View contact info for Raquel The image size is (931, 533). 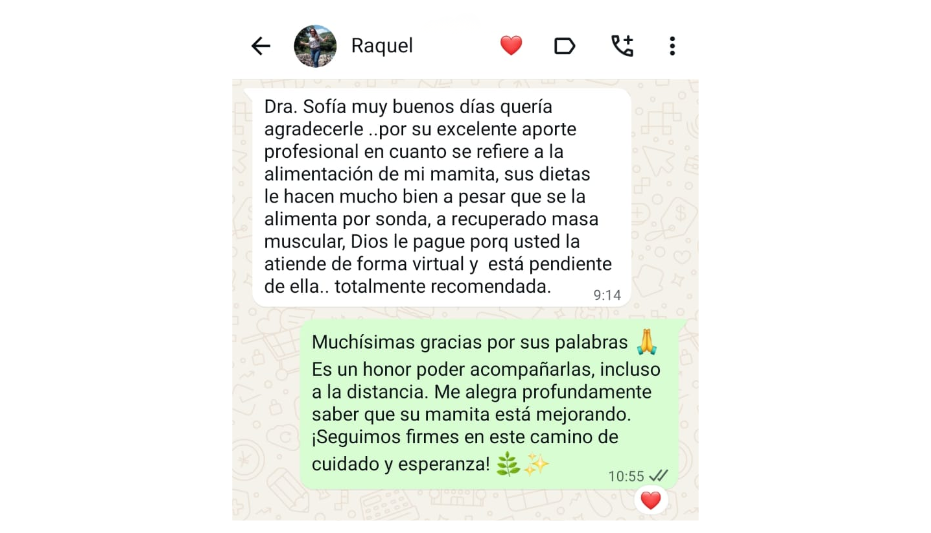point(382,46)
